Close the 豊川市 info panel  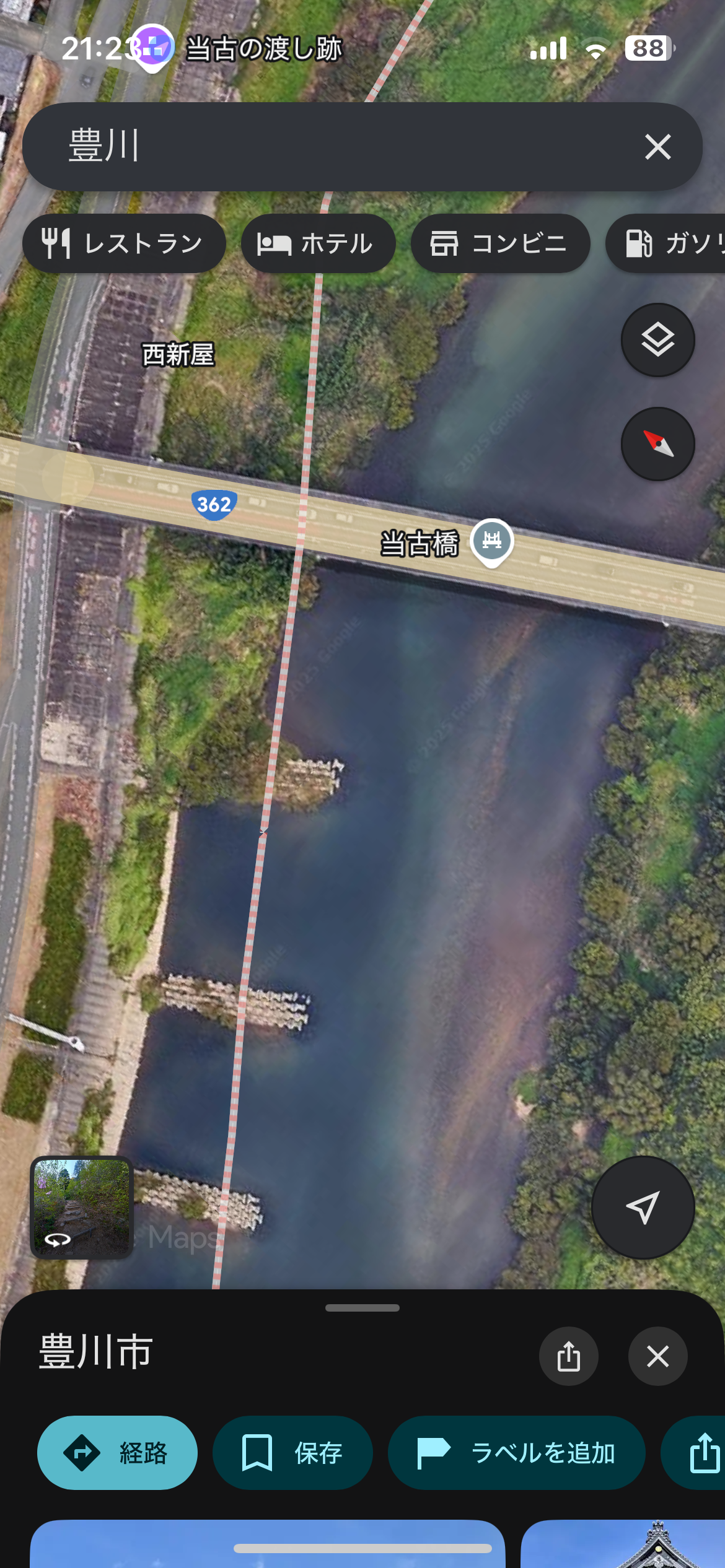pyautogui.click(x=657, y=1356)
